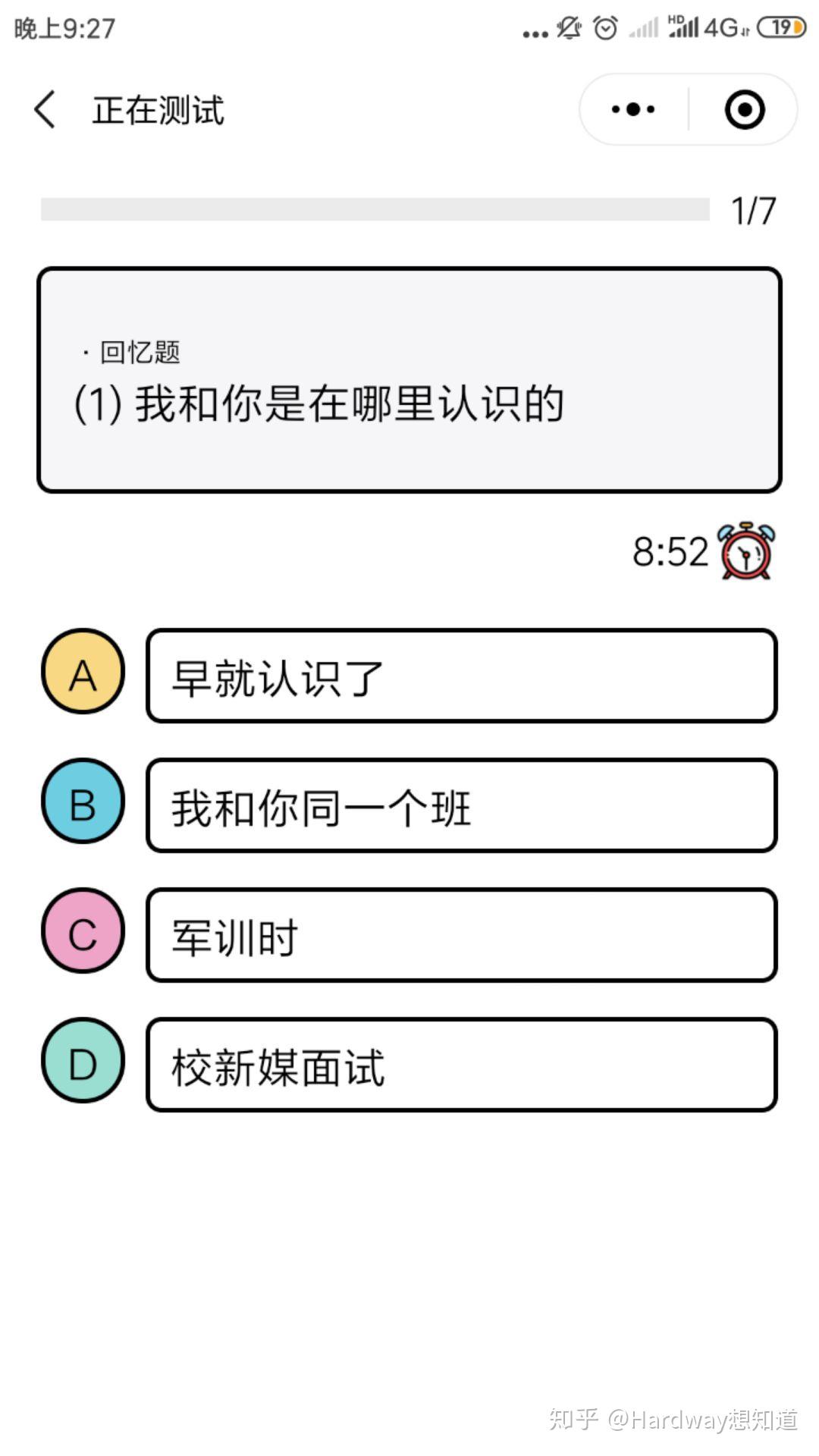
Task: Tap the blue circle badge labeled B
Action: [82, 803]
